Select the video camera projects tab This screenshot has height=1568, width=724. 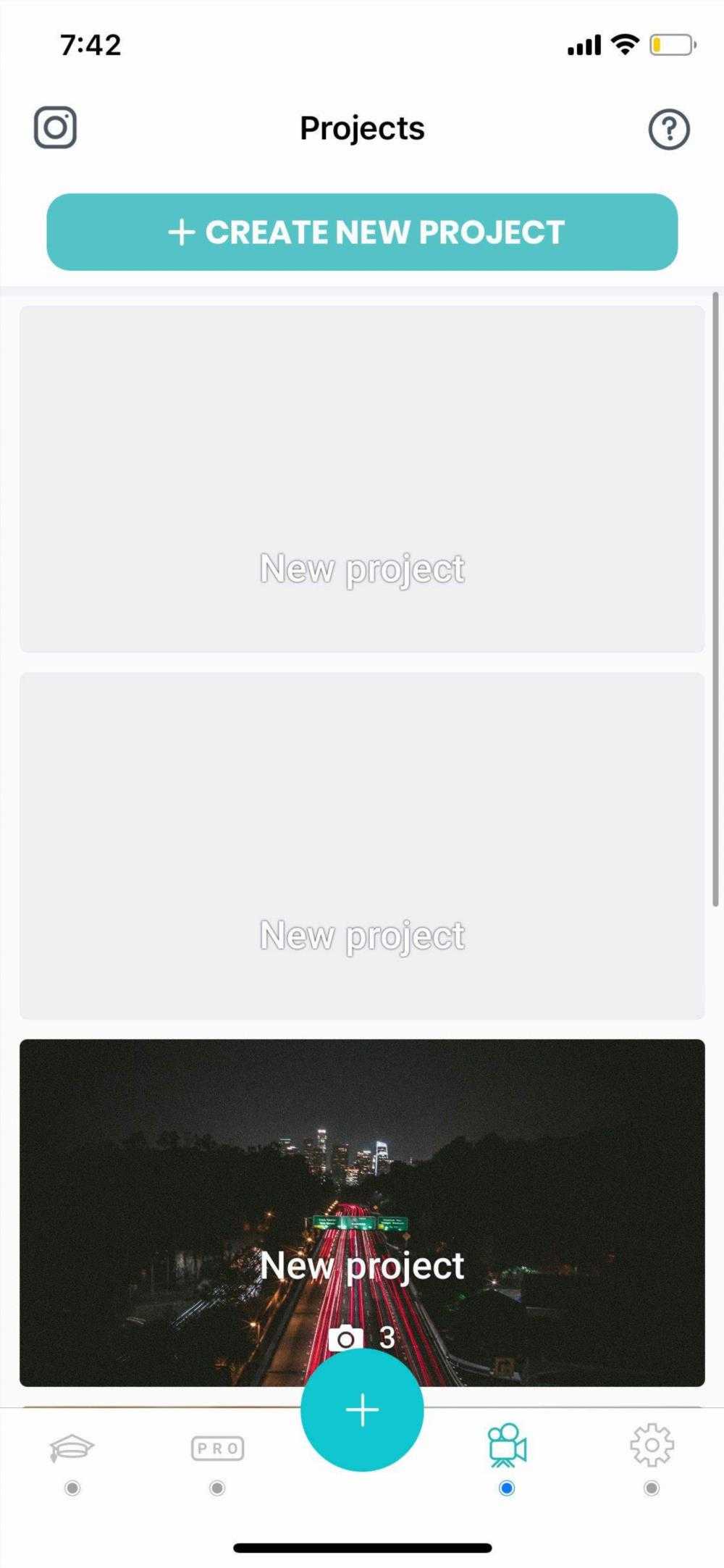coord(507,1446)
